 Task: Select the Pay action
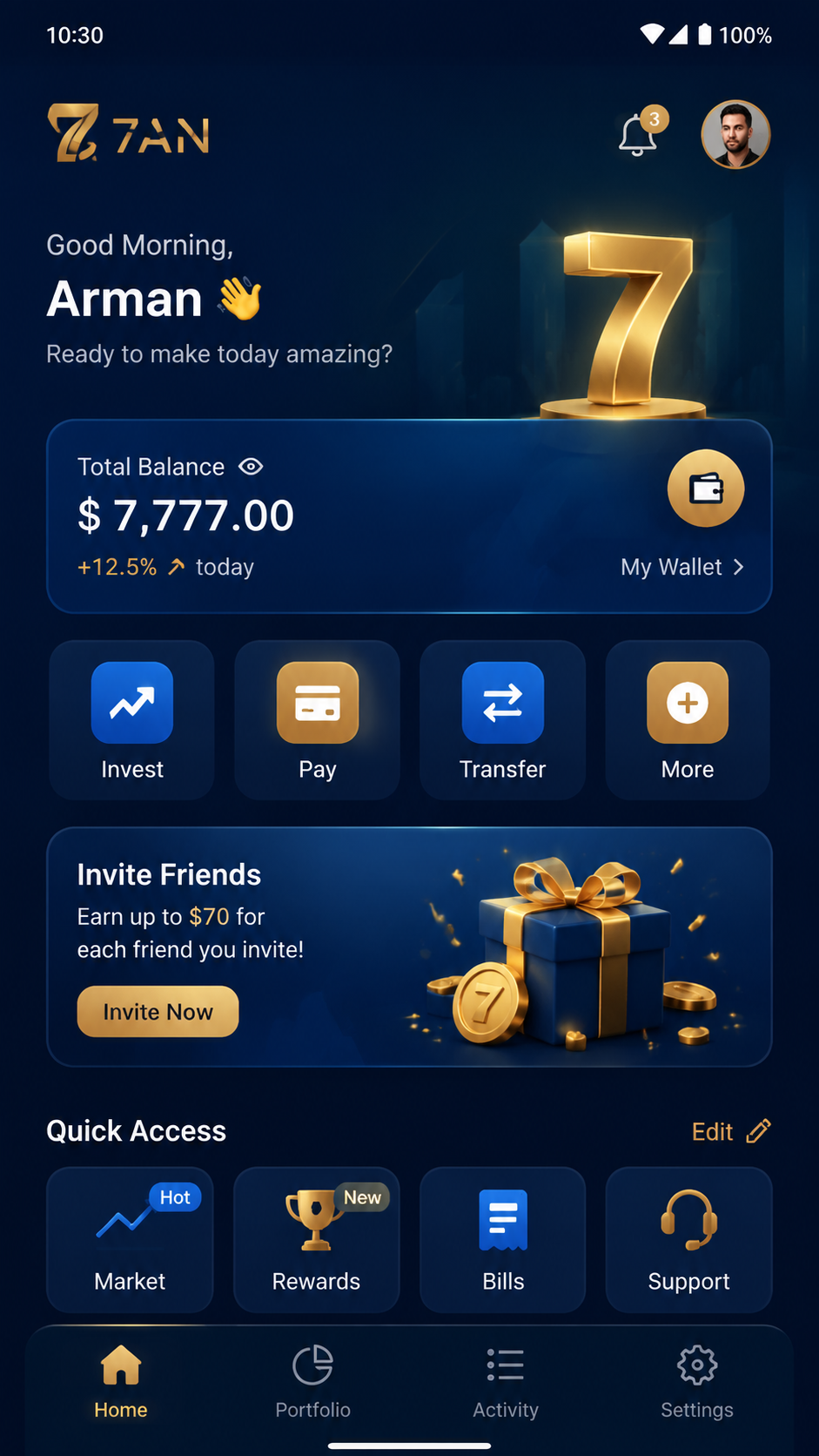tap(317, 720)
